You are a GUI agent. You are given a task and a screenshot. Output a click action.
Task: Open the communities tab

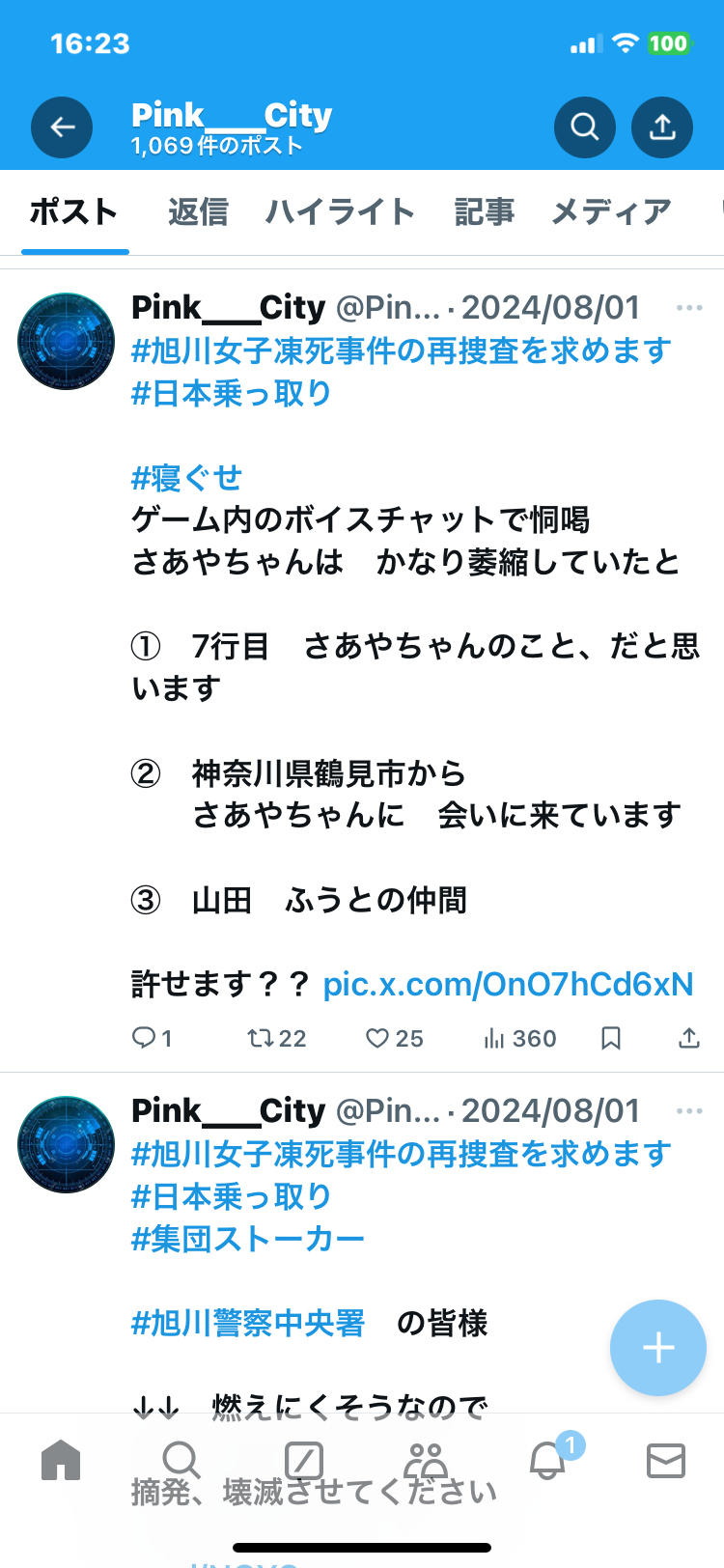(x=425, y=1460)
